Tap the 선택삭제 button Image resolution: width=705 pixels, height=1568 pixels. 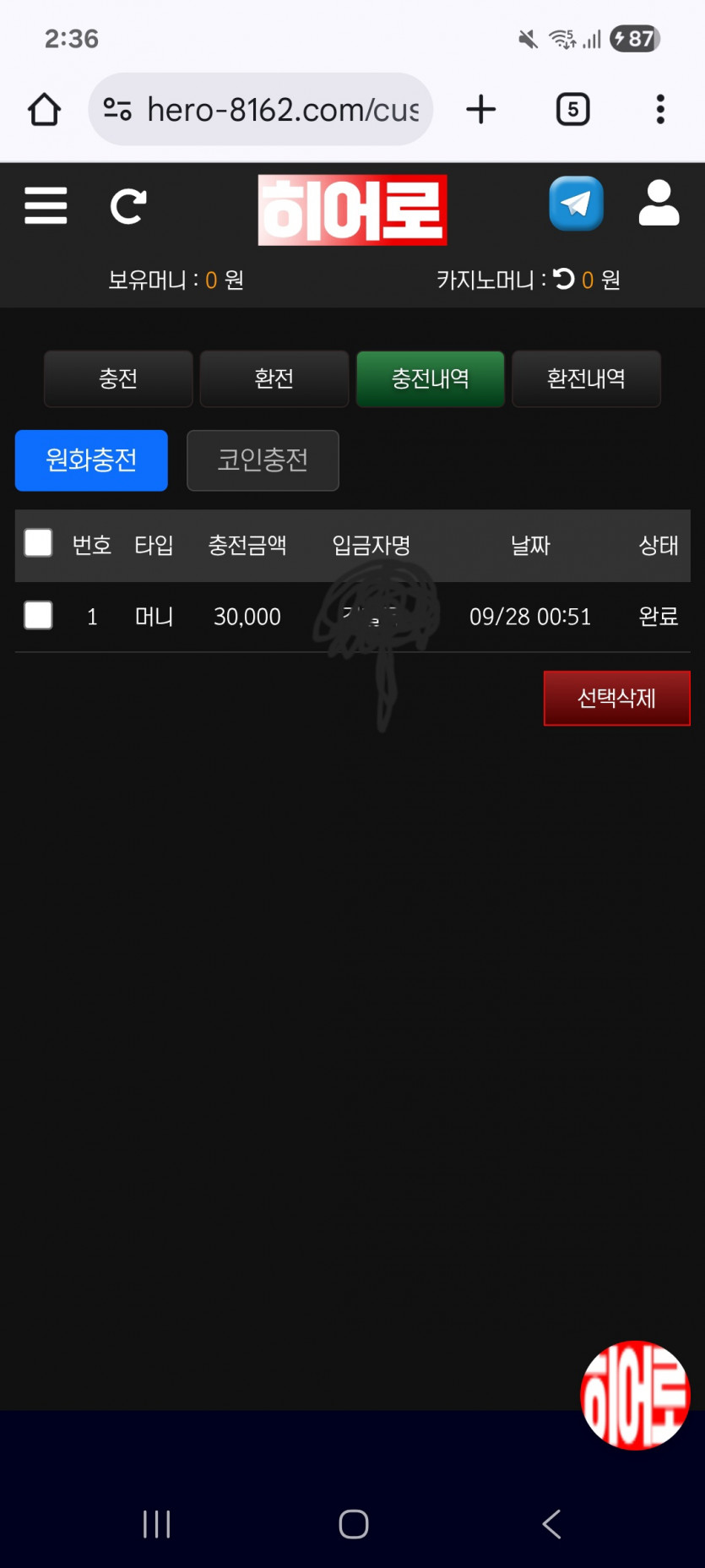tap(617, 698)
